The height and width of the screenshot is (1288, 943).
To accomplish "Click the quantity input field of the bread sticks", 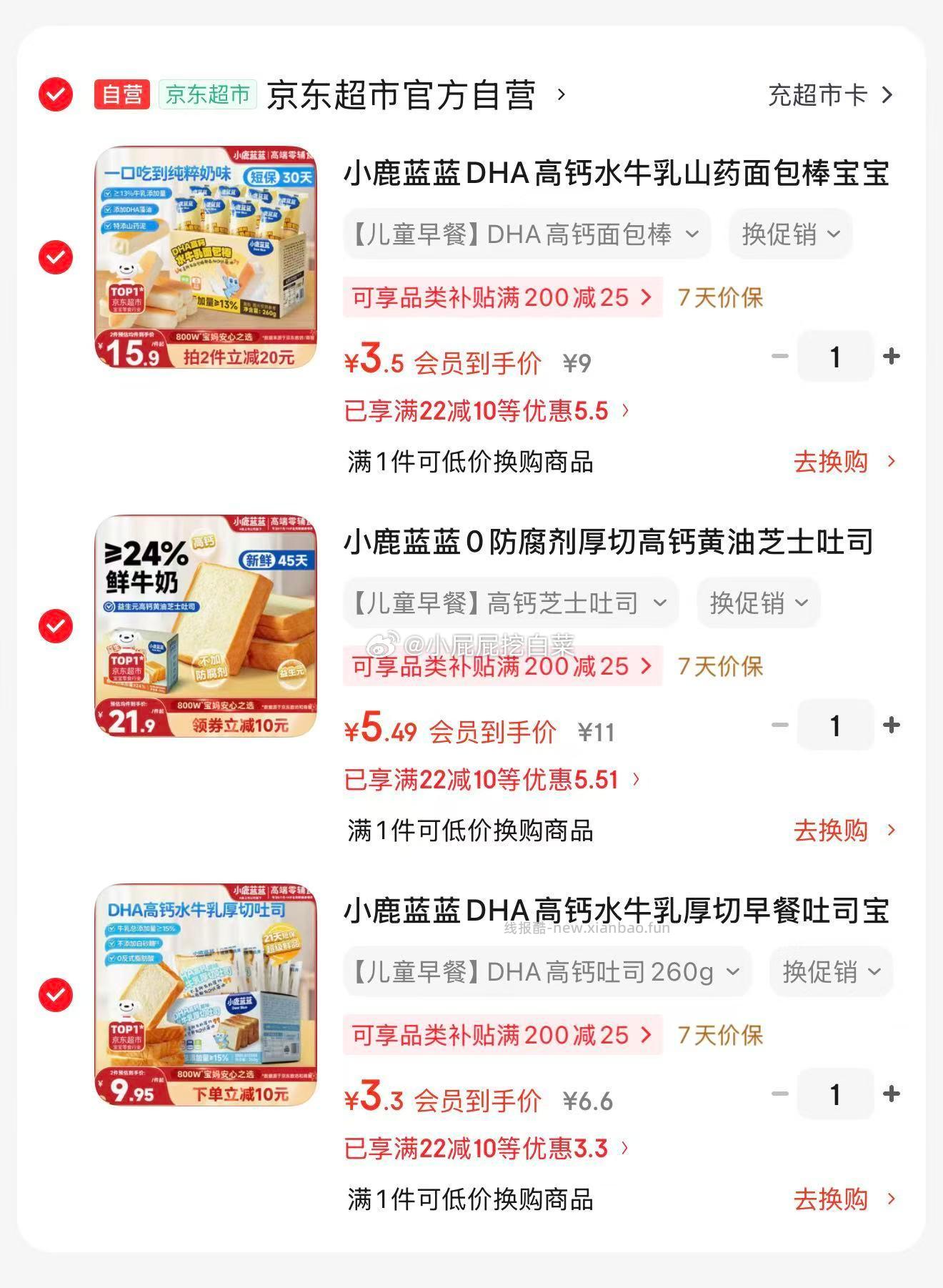I will click(x=834, y=357).
